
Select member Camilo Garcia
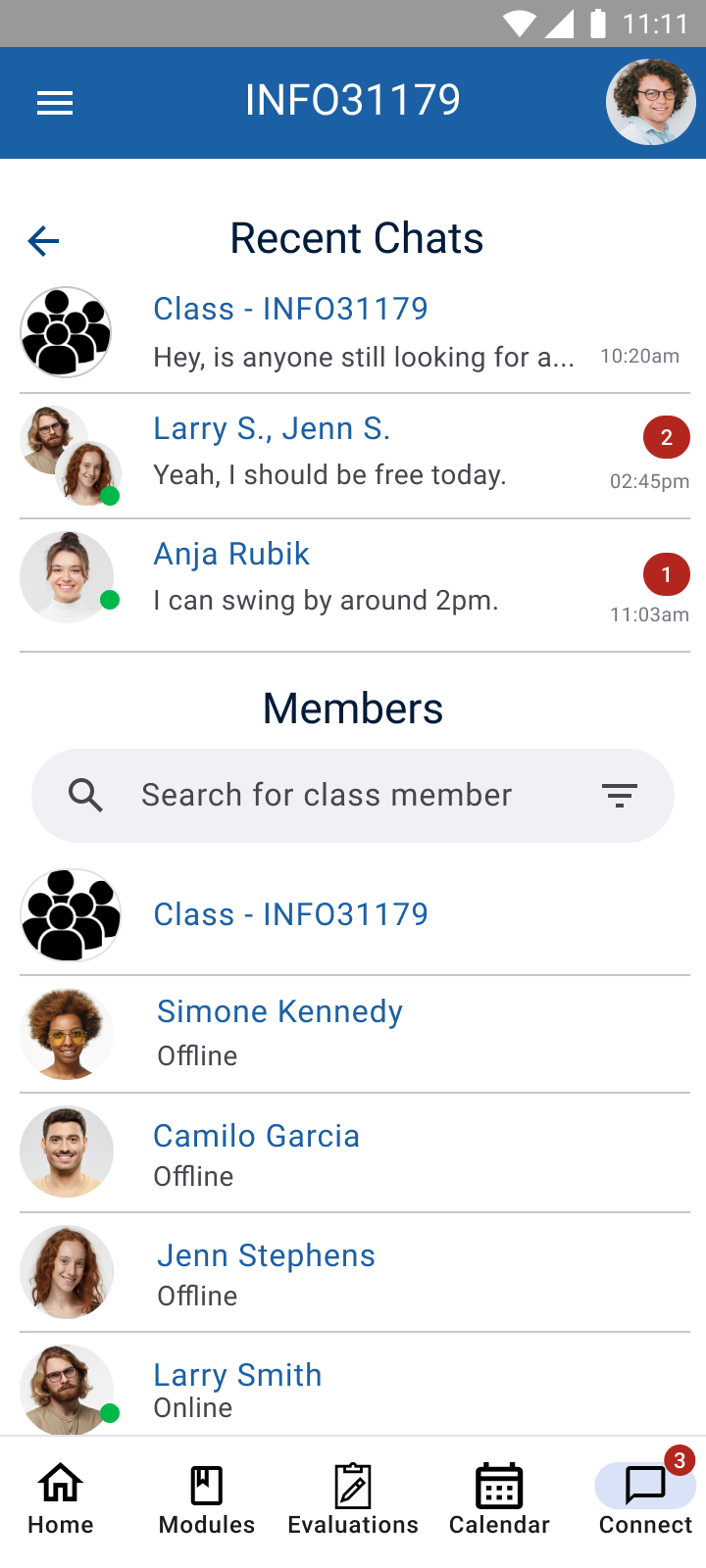pyautogui.click(x=257, y=1152)
